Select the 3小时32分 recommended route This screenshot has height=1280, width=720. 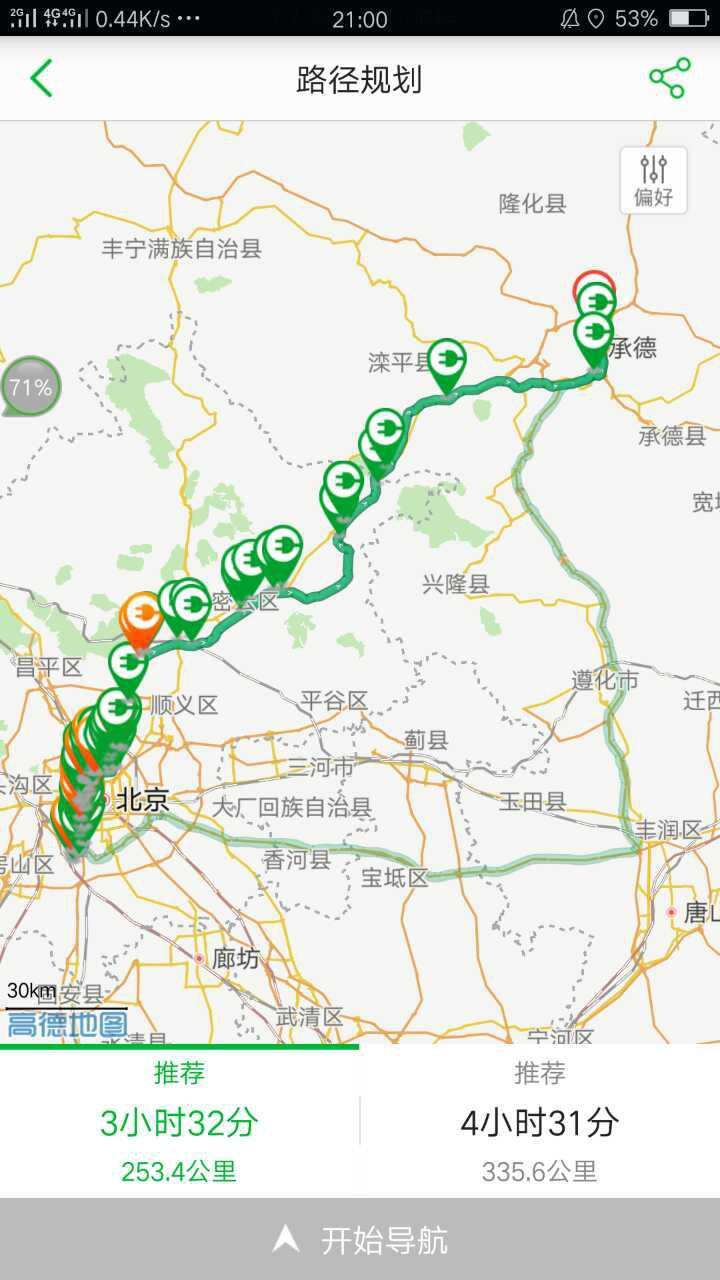[179, 1122]
